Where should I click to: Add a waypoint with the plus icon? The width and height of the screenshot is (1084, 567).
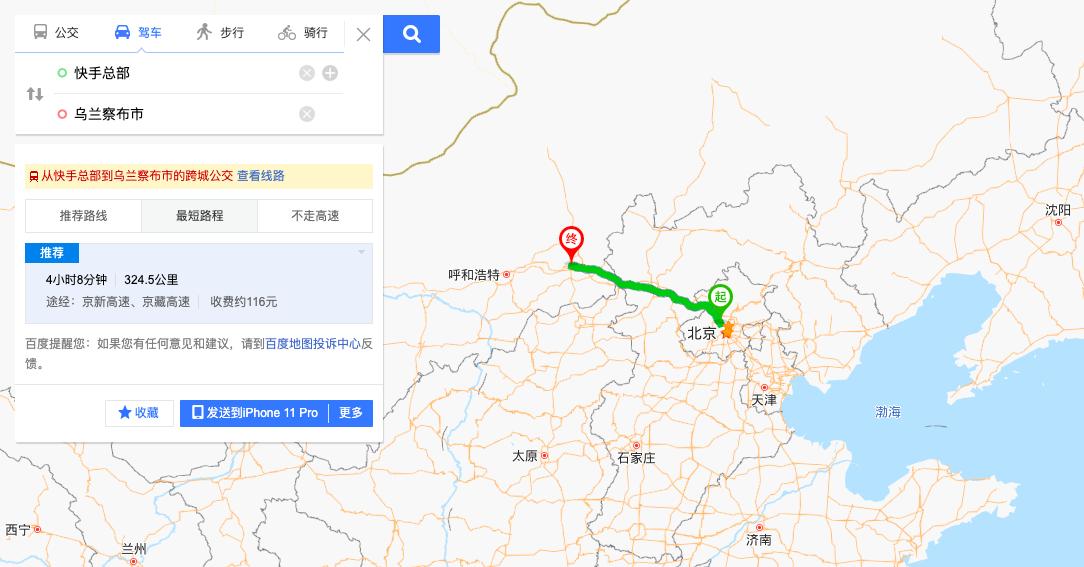click(x=330, y=73)
